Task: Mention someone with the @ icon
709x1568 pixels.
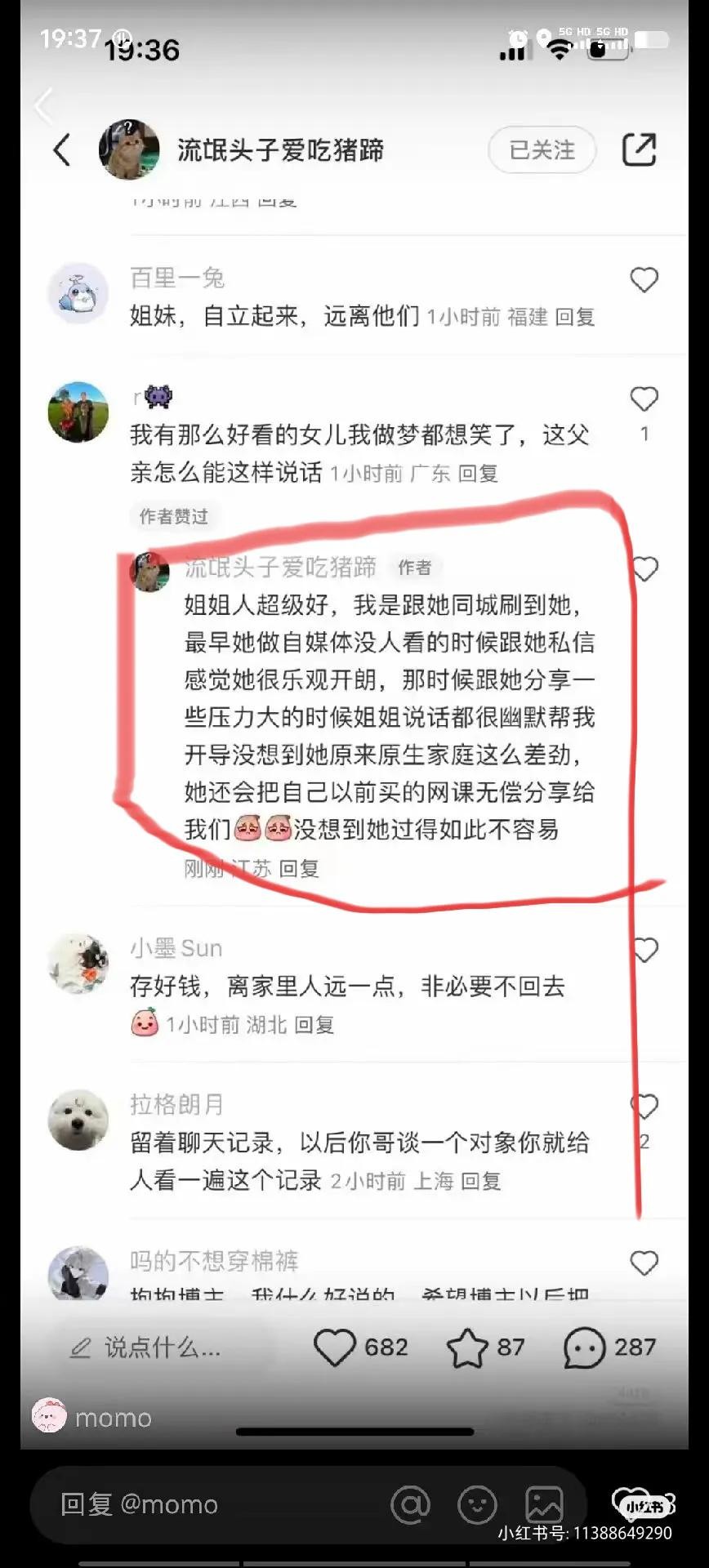Action: 410,1504
